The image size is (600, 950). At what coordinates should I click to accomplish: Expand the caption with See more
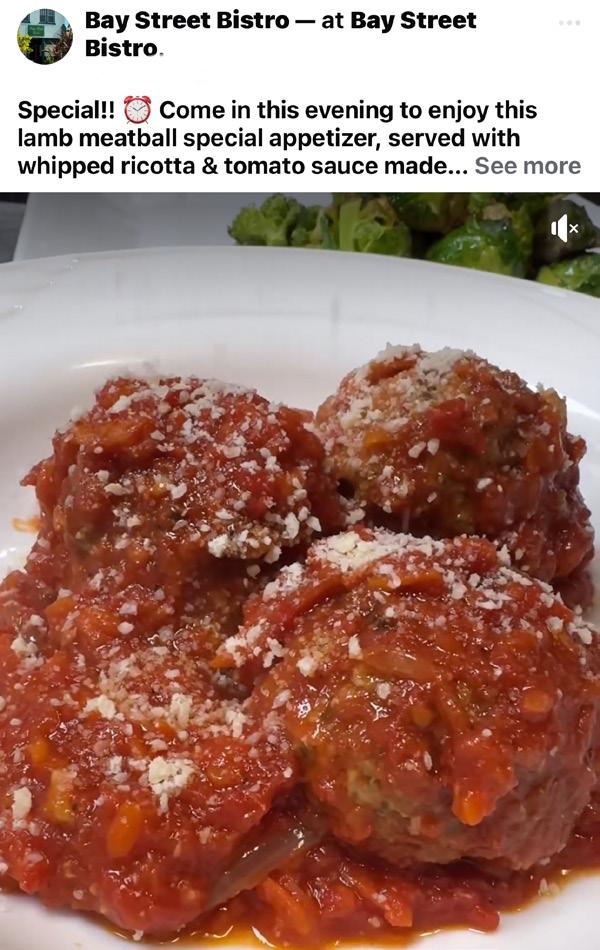527,166
